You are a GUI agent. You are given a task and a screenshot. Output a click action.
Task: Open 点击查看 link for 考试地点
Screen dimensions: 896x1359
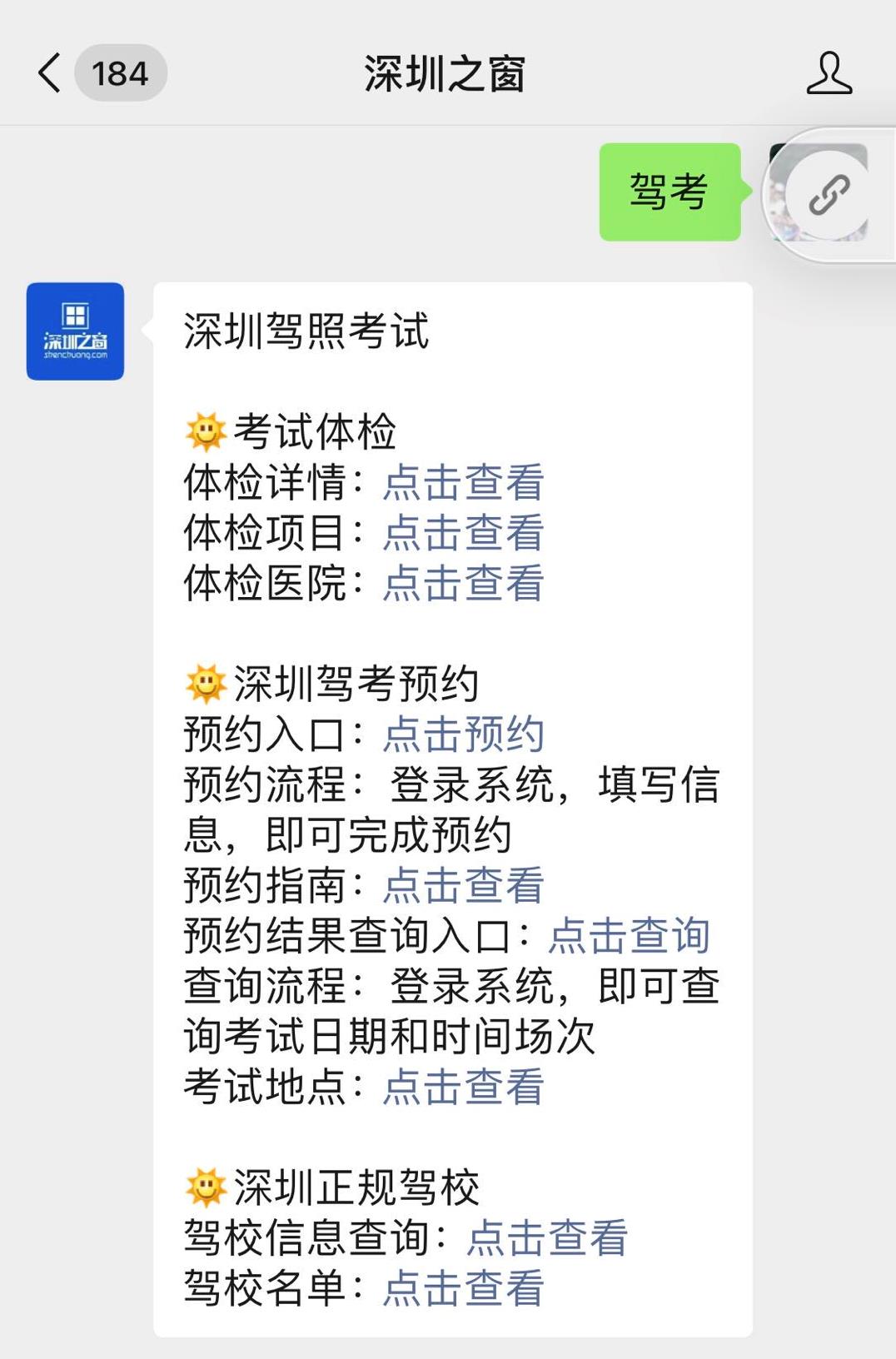pos(463,1087)
